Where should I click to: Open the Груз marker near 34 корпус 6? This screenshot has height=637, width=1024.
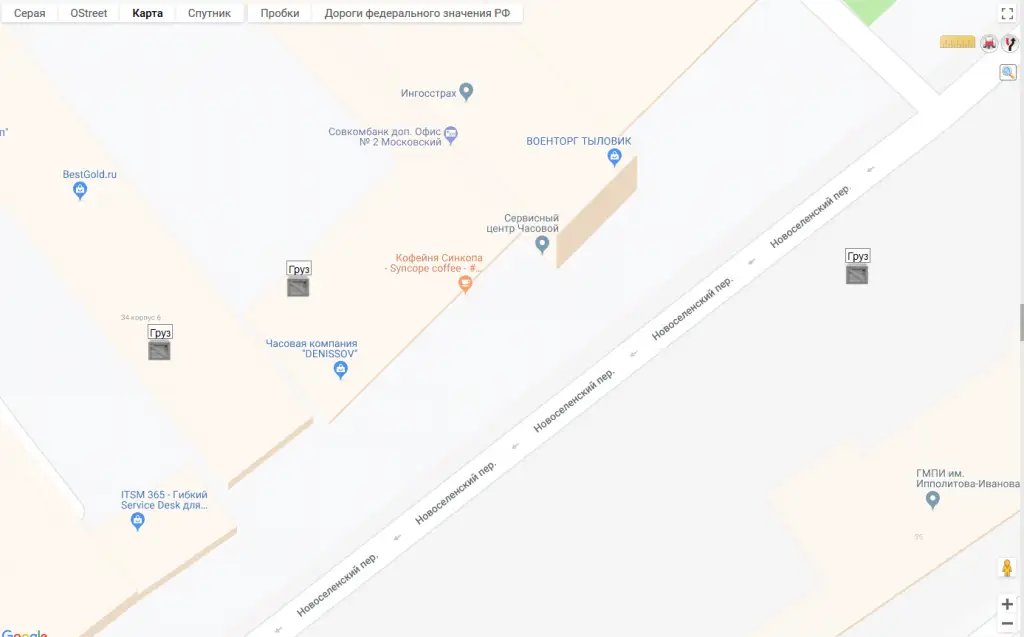[159, 350]
